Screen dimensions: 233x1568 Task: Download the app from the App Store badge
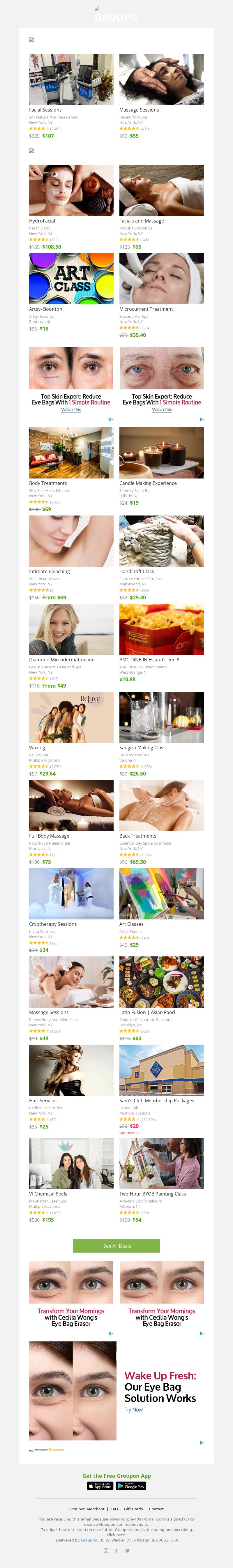pyautogui.click(x=100, y=1486)
